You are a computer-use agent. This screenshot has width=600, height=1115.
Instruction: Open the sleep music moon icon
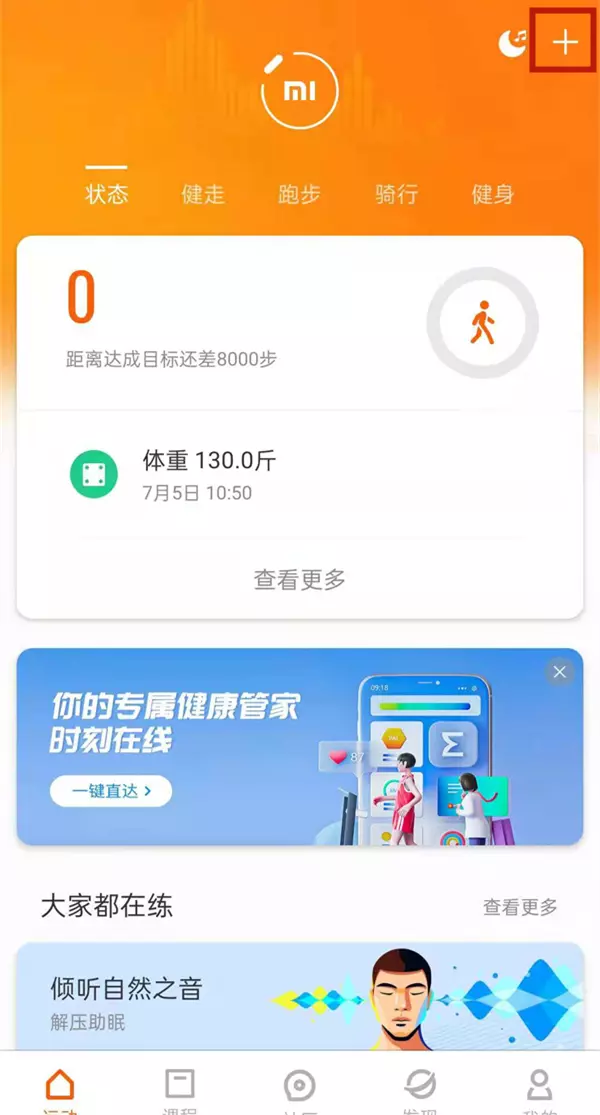pyautogui.click(x=513, y=43)
